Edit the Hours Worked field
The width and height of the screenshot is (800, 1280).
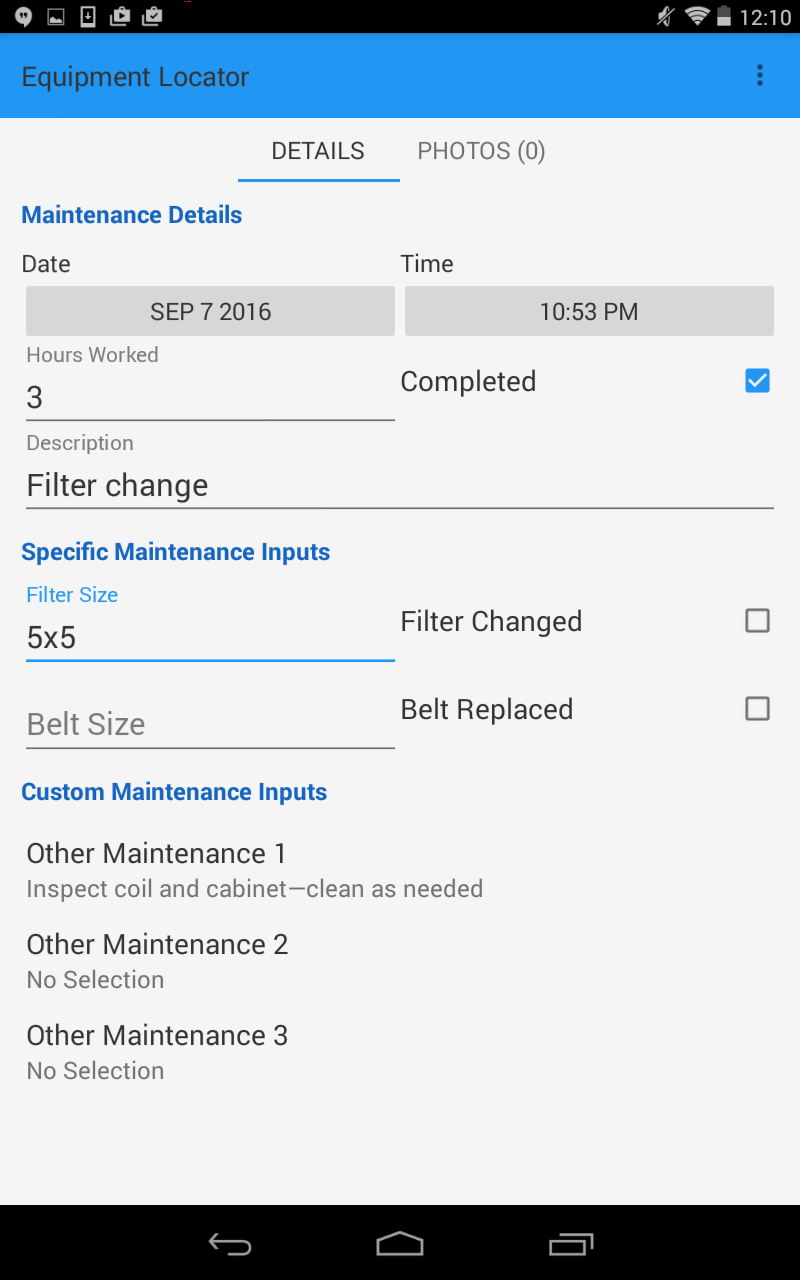(210, 398)
